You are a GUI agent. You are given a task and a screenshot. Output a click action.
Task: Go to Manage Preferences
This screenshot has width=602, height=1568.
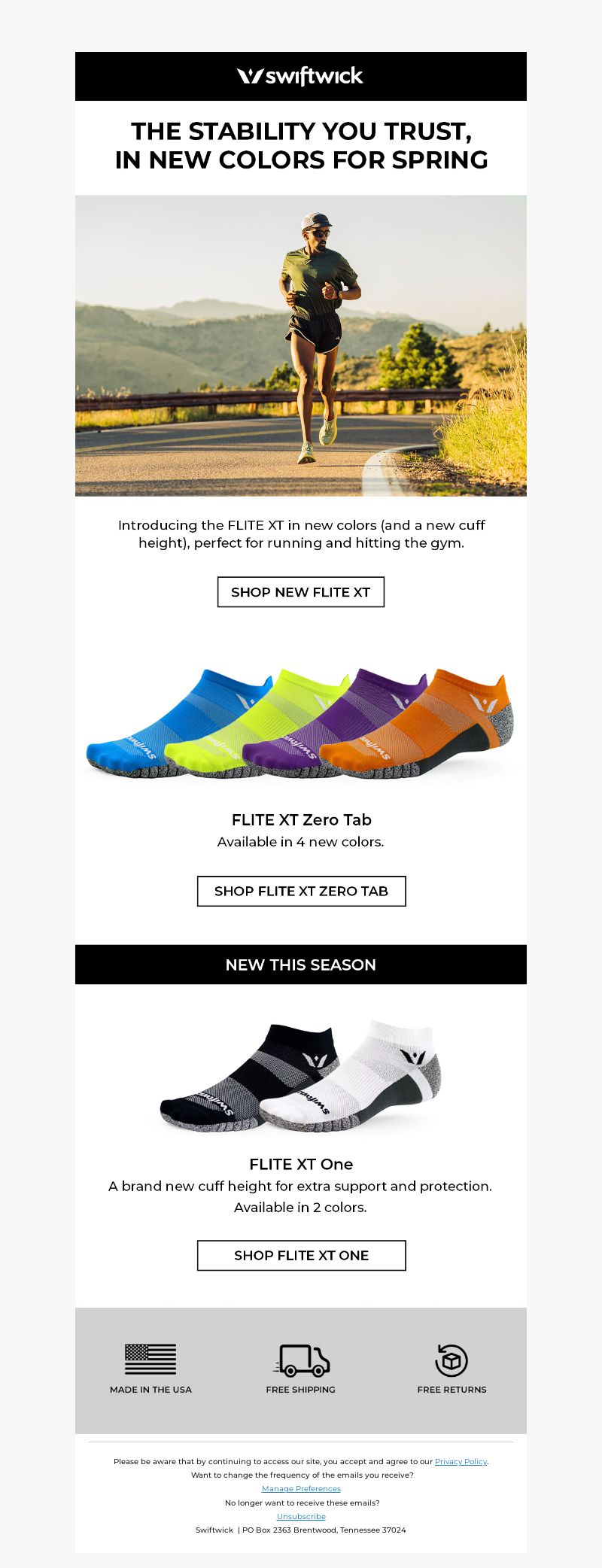point(301,1488)
